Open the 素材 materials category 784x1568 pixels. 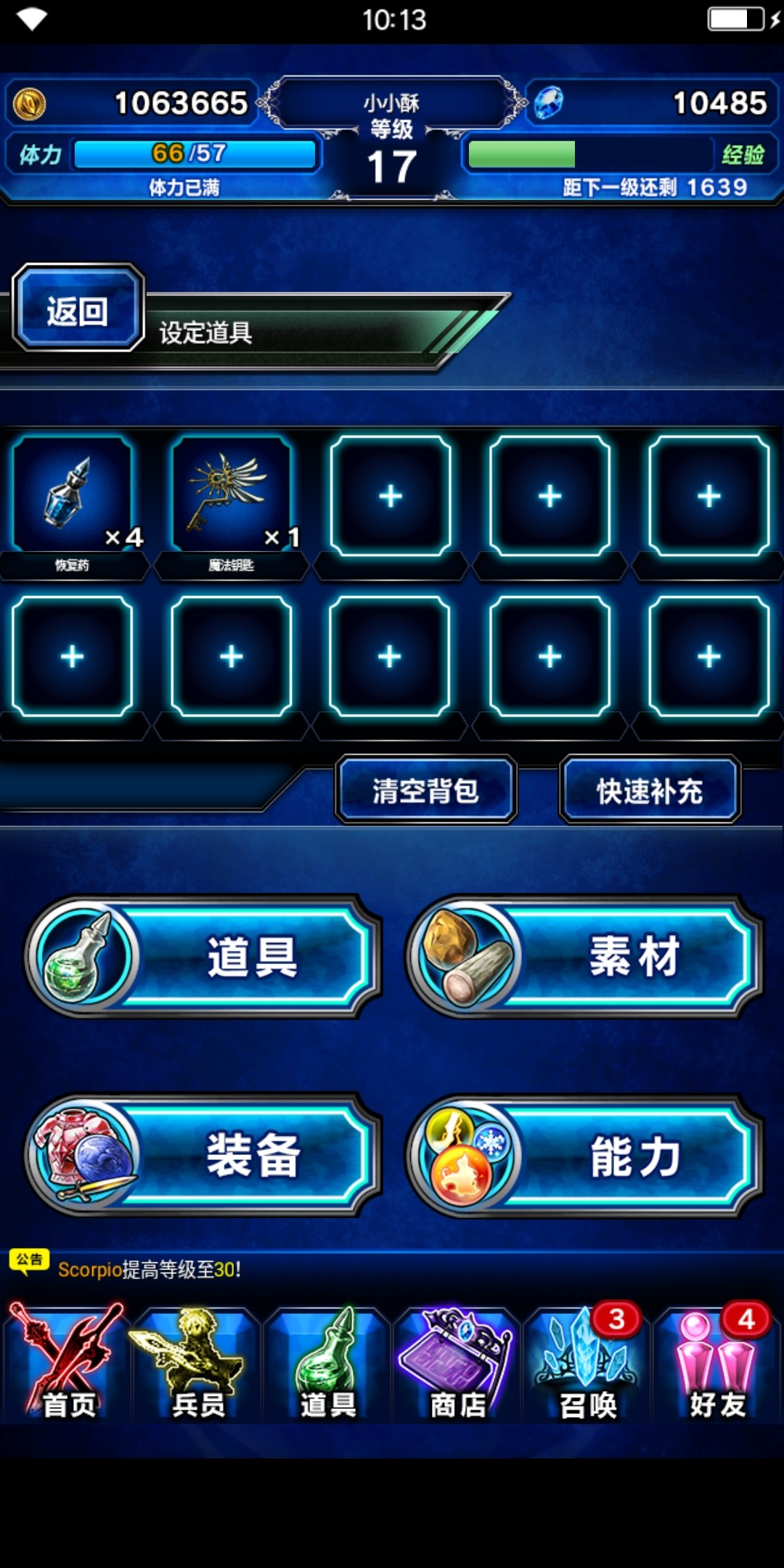click(x=585, y=957)
